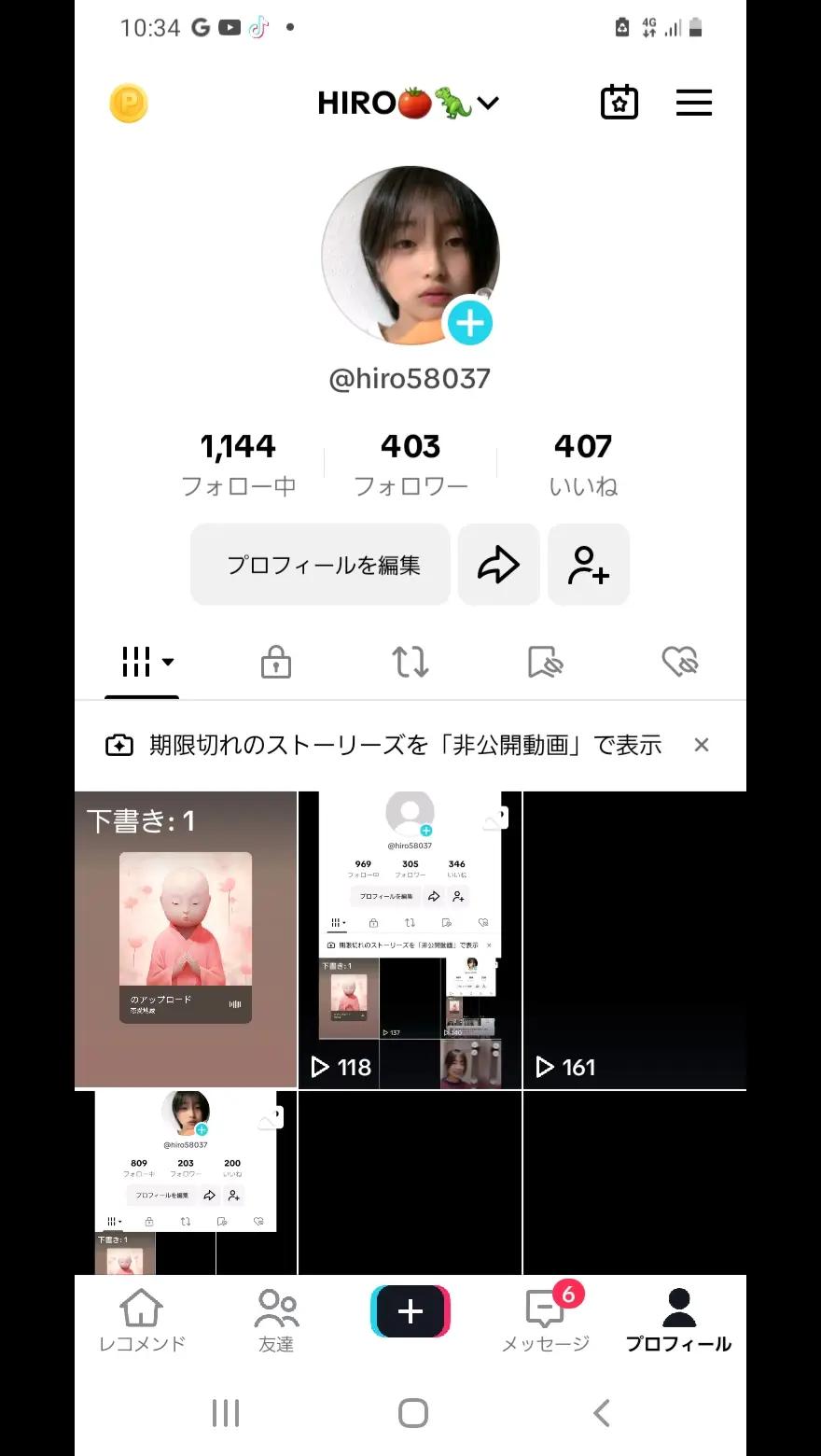Share the profile
The image size is (821, 1456).
498,565
